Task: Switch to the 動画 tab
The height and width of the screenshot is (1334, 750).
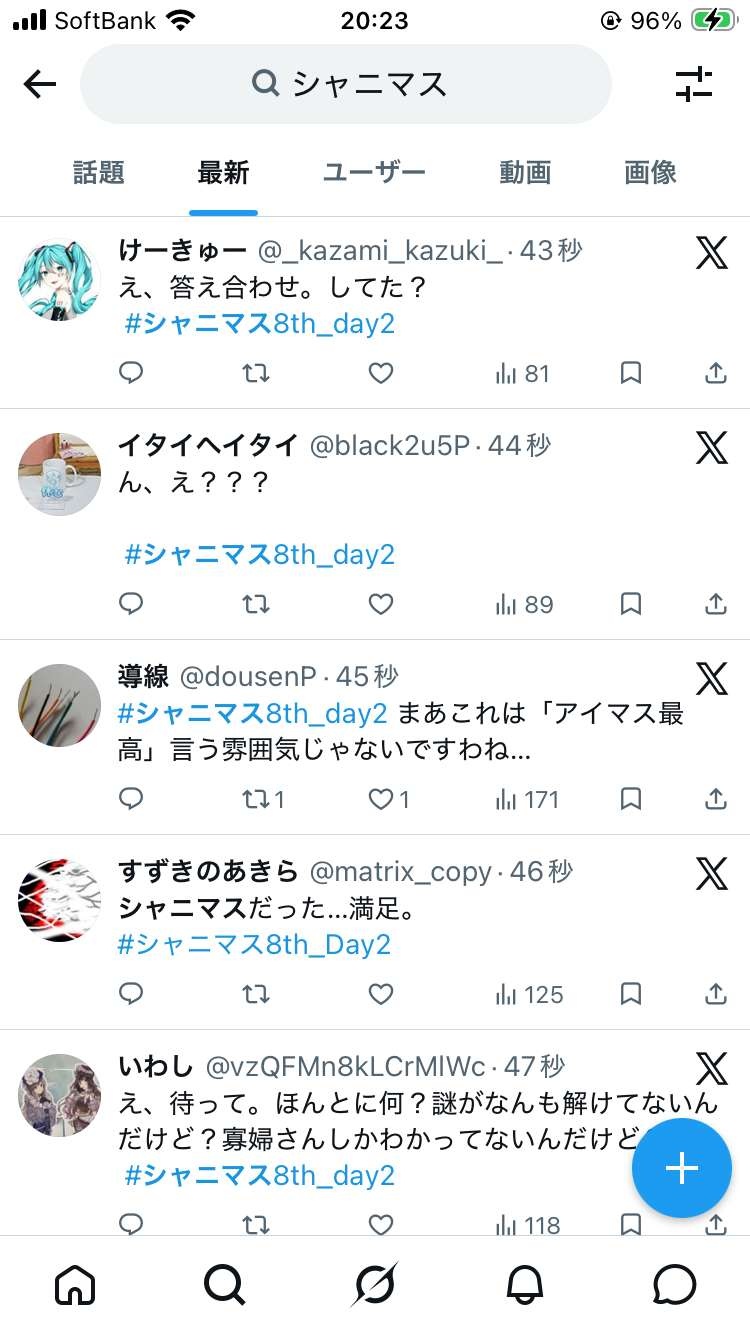Action: [x=525, y=173]
